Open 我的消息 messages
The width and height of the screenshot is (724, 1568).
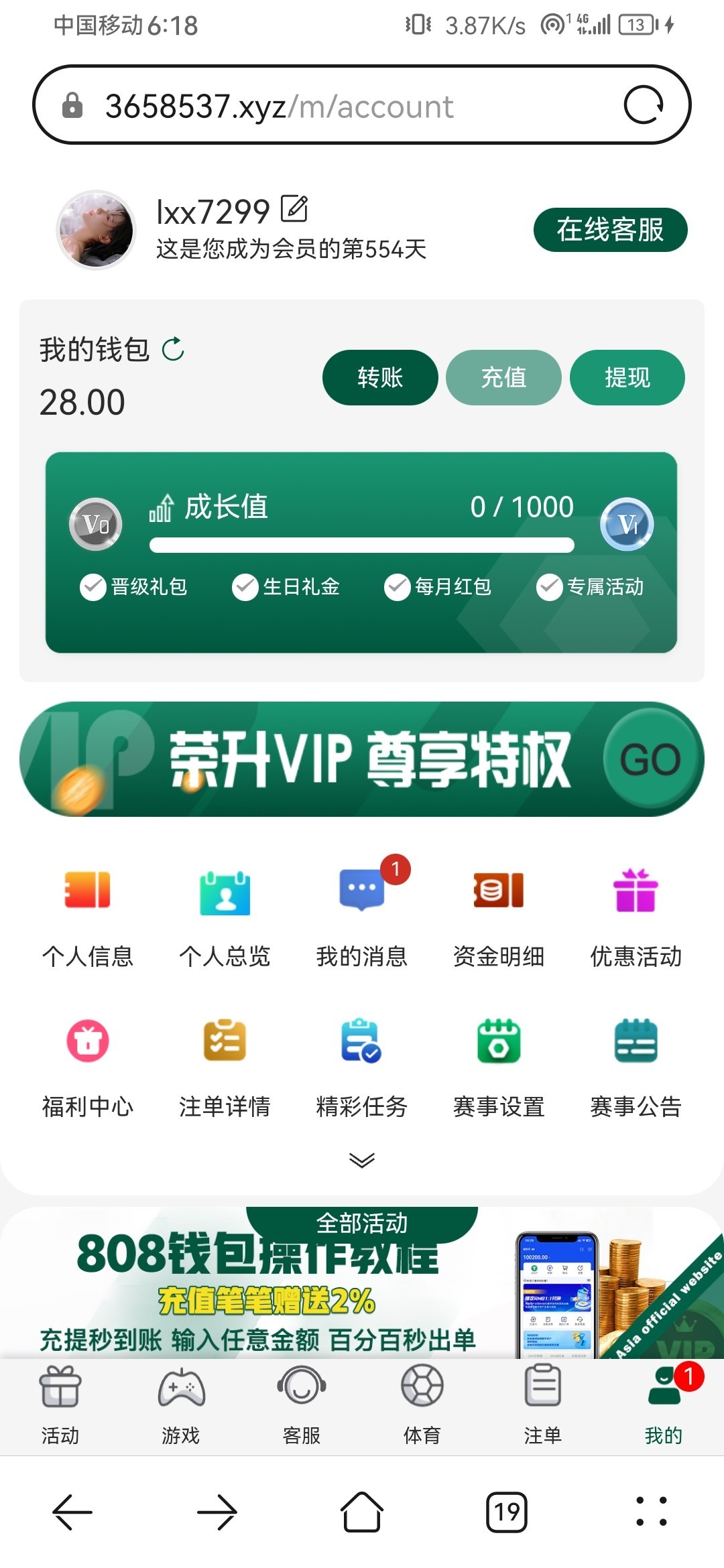362,916
